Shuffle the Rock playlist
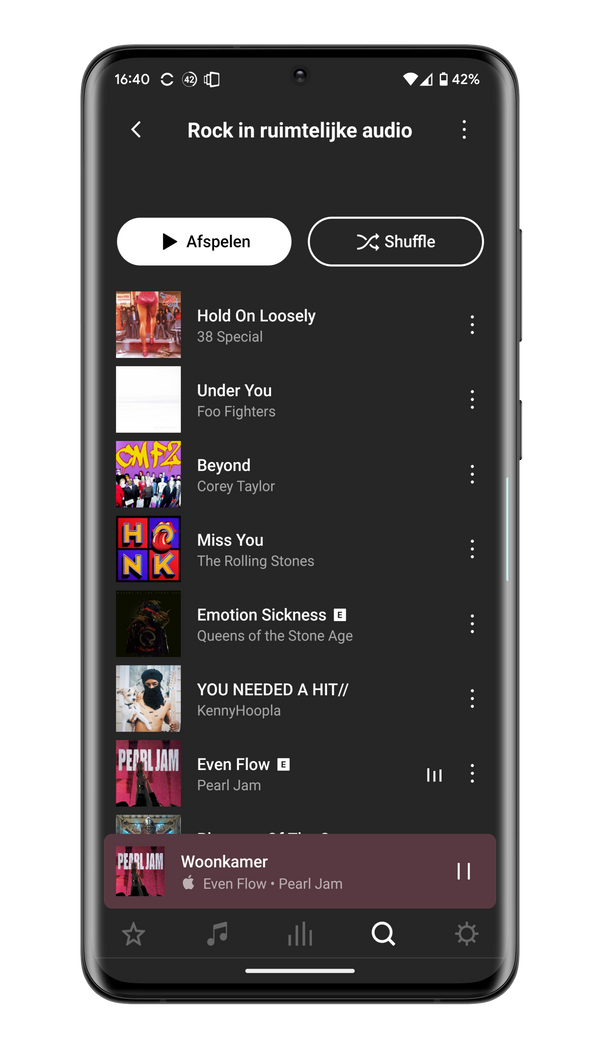The width and height of the screenshot is (600, 1041). click(395, 242)
